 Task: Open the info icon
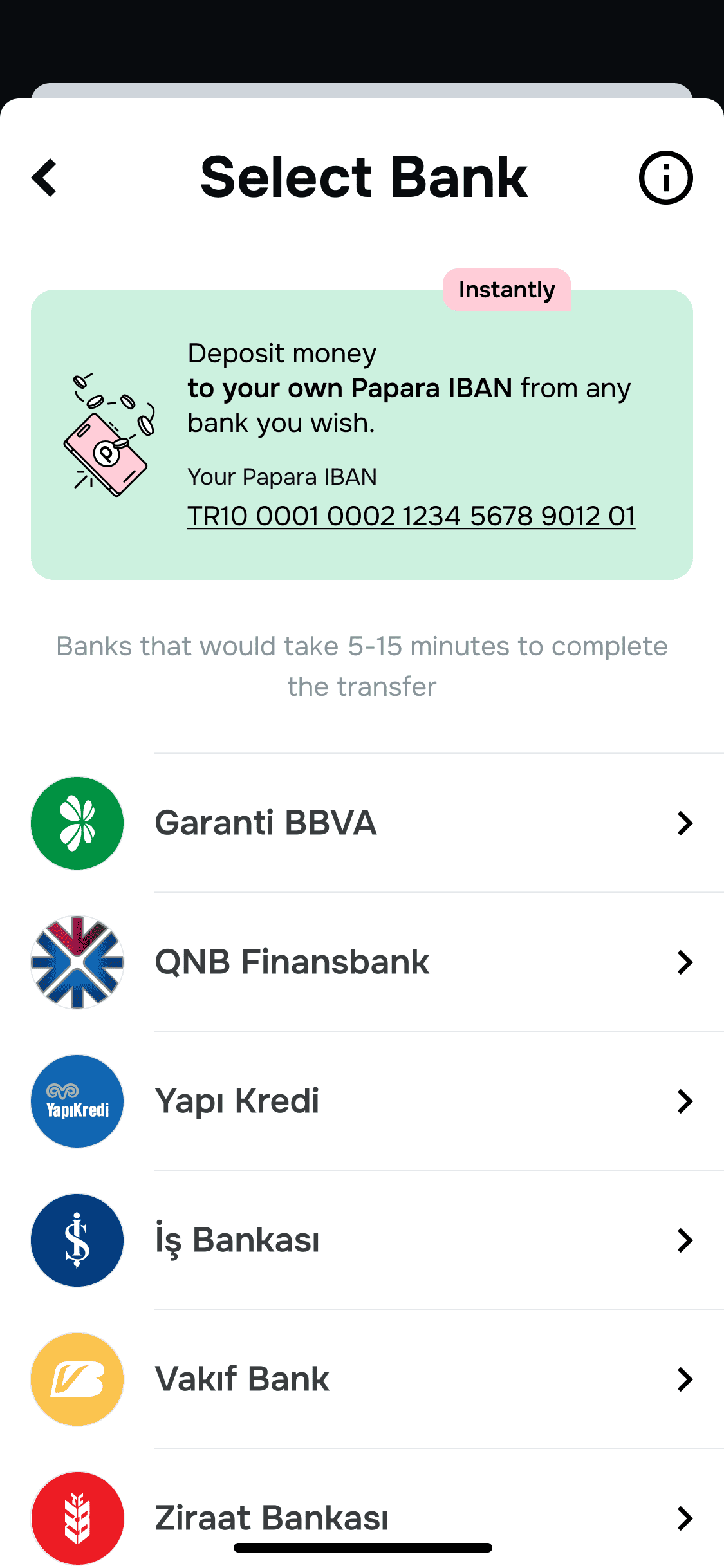665,178
